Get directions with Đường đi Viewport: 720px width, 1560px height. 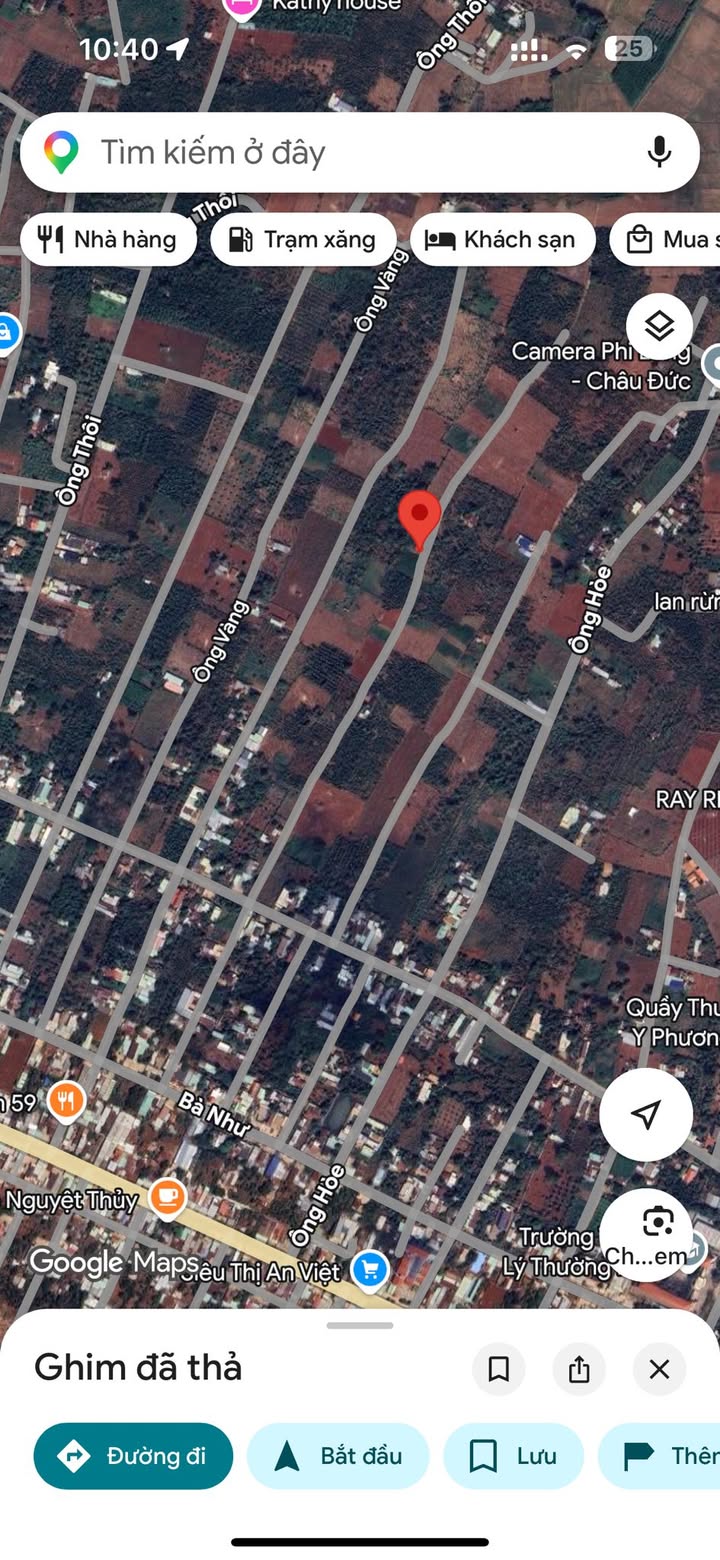(x=133, y=1456)
